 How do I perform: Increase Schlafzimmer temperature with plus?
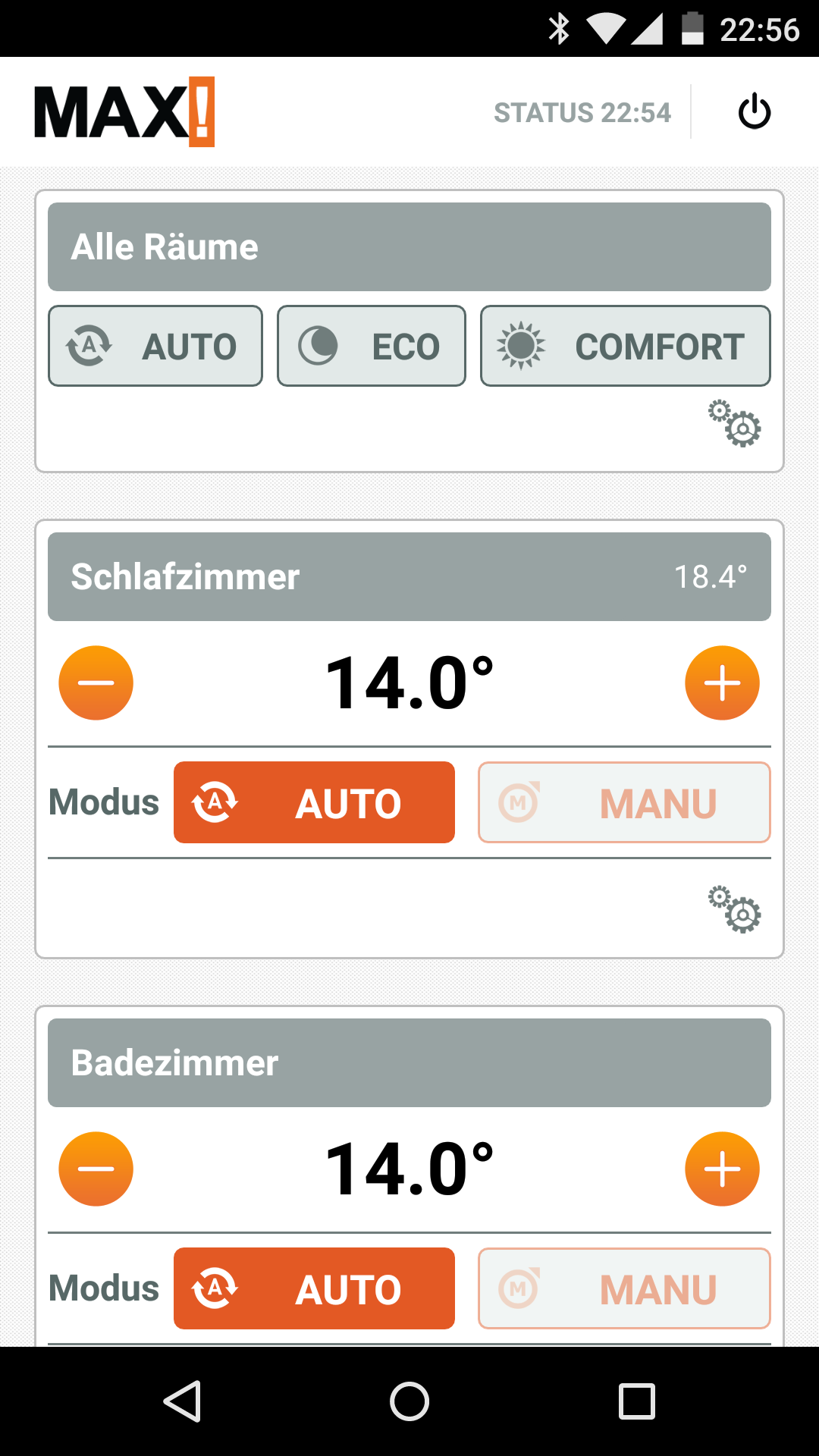[x=723, y=682]
